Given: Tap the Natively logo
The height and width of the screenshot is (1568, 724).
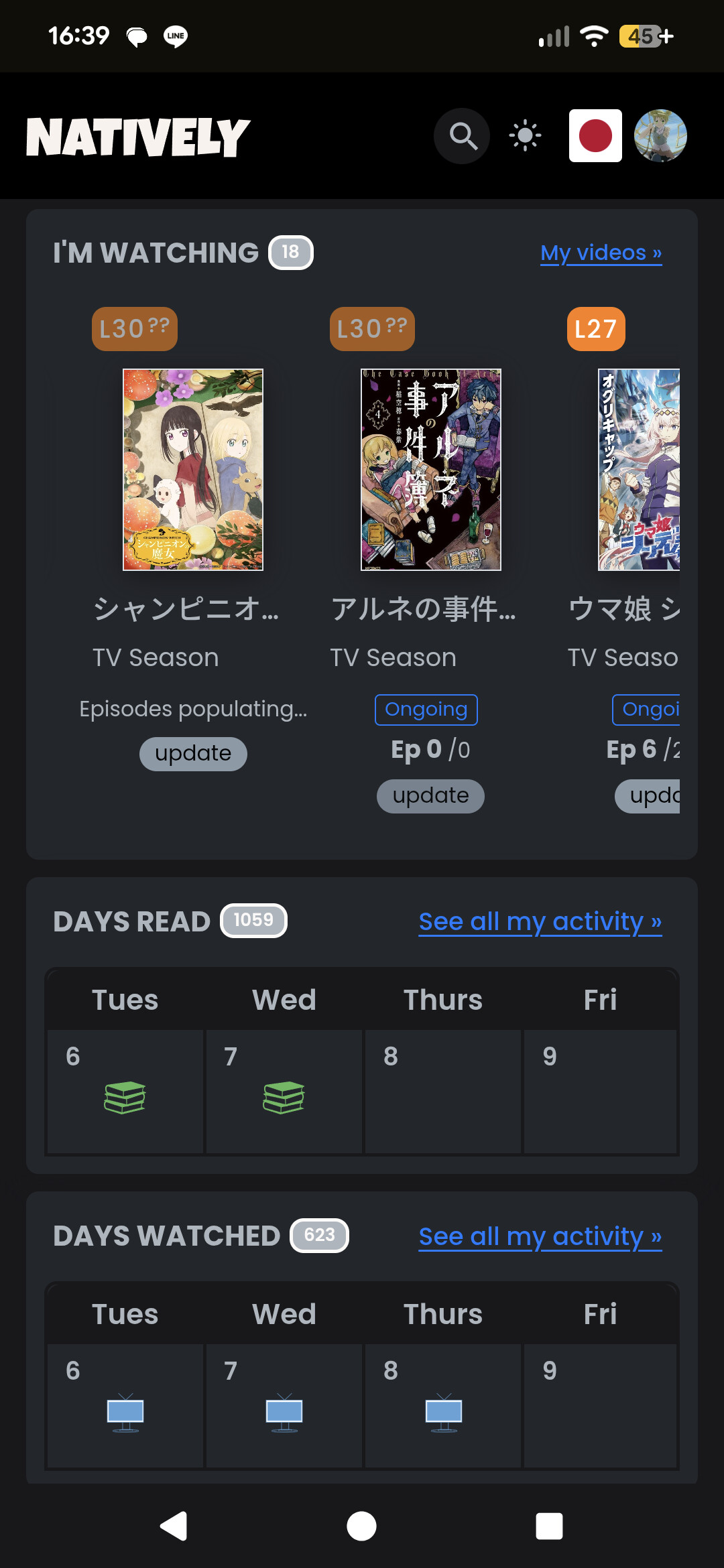Looking at the screenshot, I should tap(138, 137).
